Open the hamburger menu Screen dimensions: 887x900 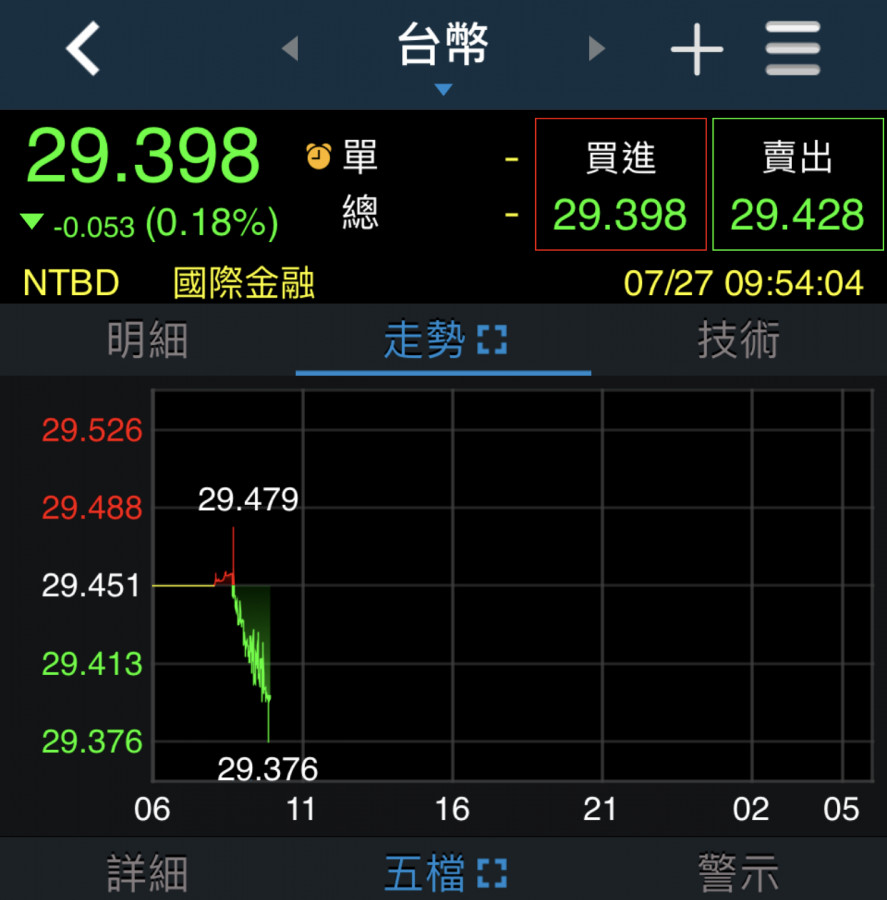pos(793,49)
